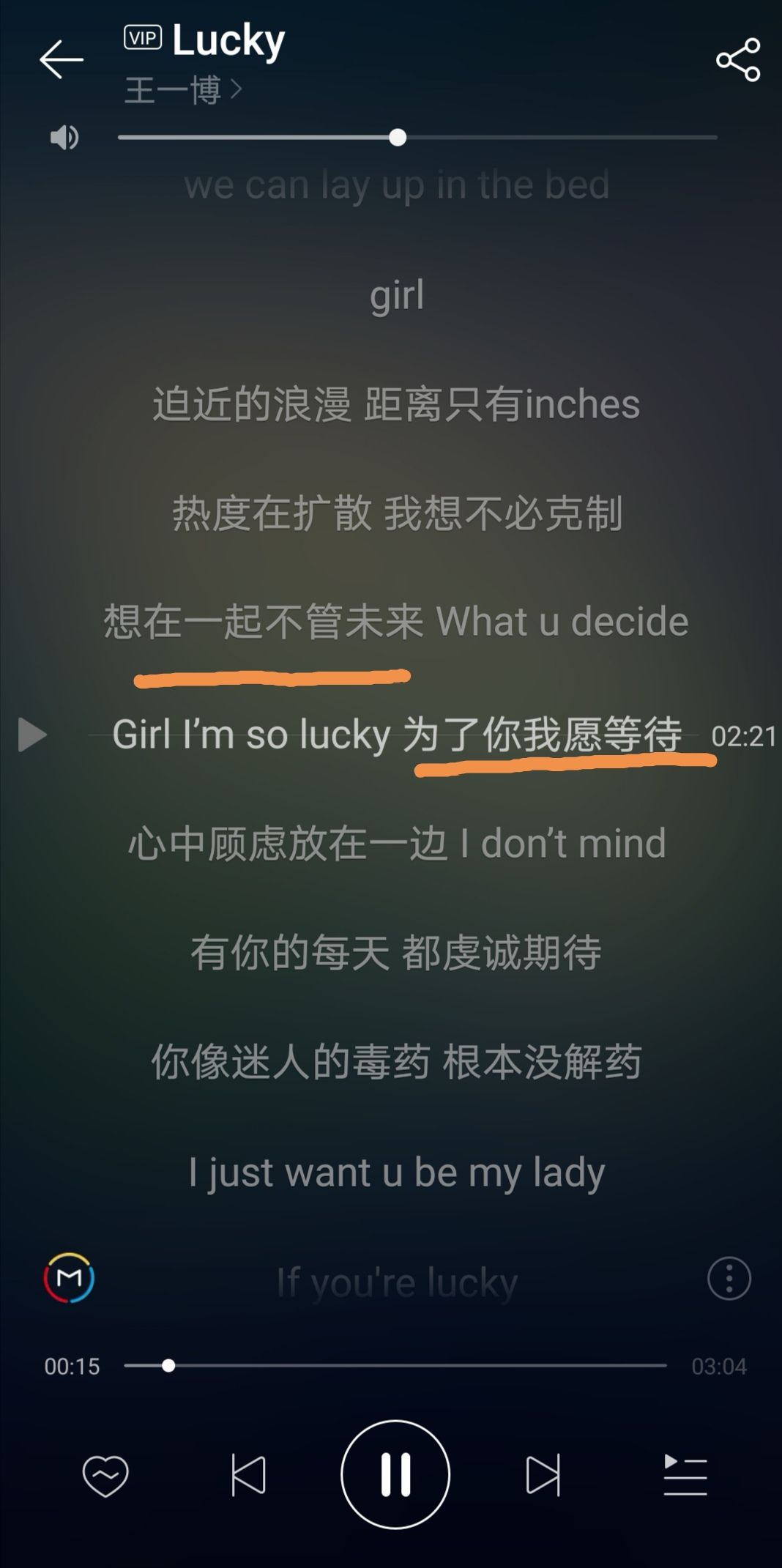Seek on the song progress bar
The width and height of the screenshot is (782, 1568).
[x=395, y=1365]
